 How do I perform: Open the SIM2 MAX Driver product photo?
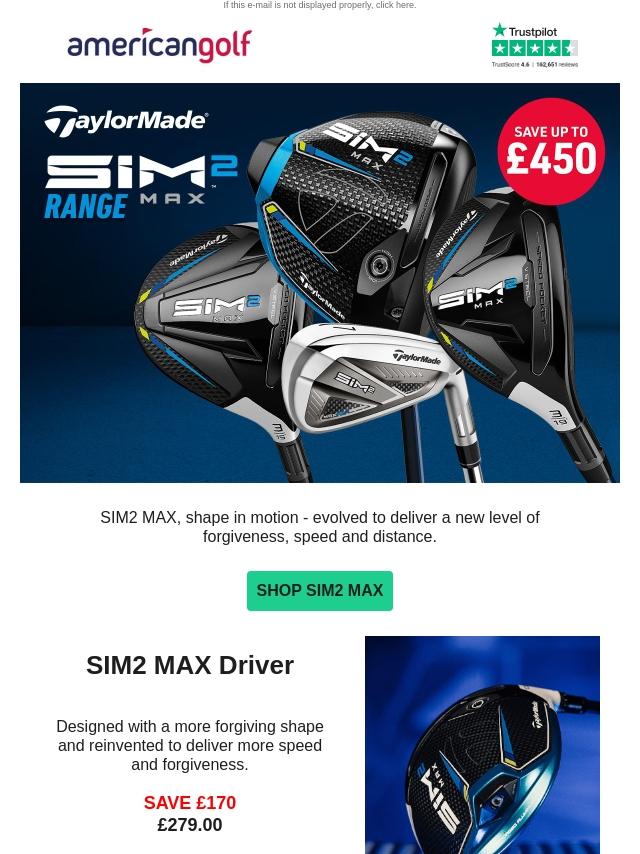(482, 744)
